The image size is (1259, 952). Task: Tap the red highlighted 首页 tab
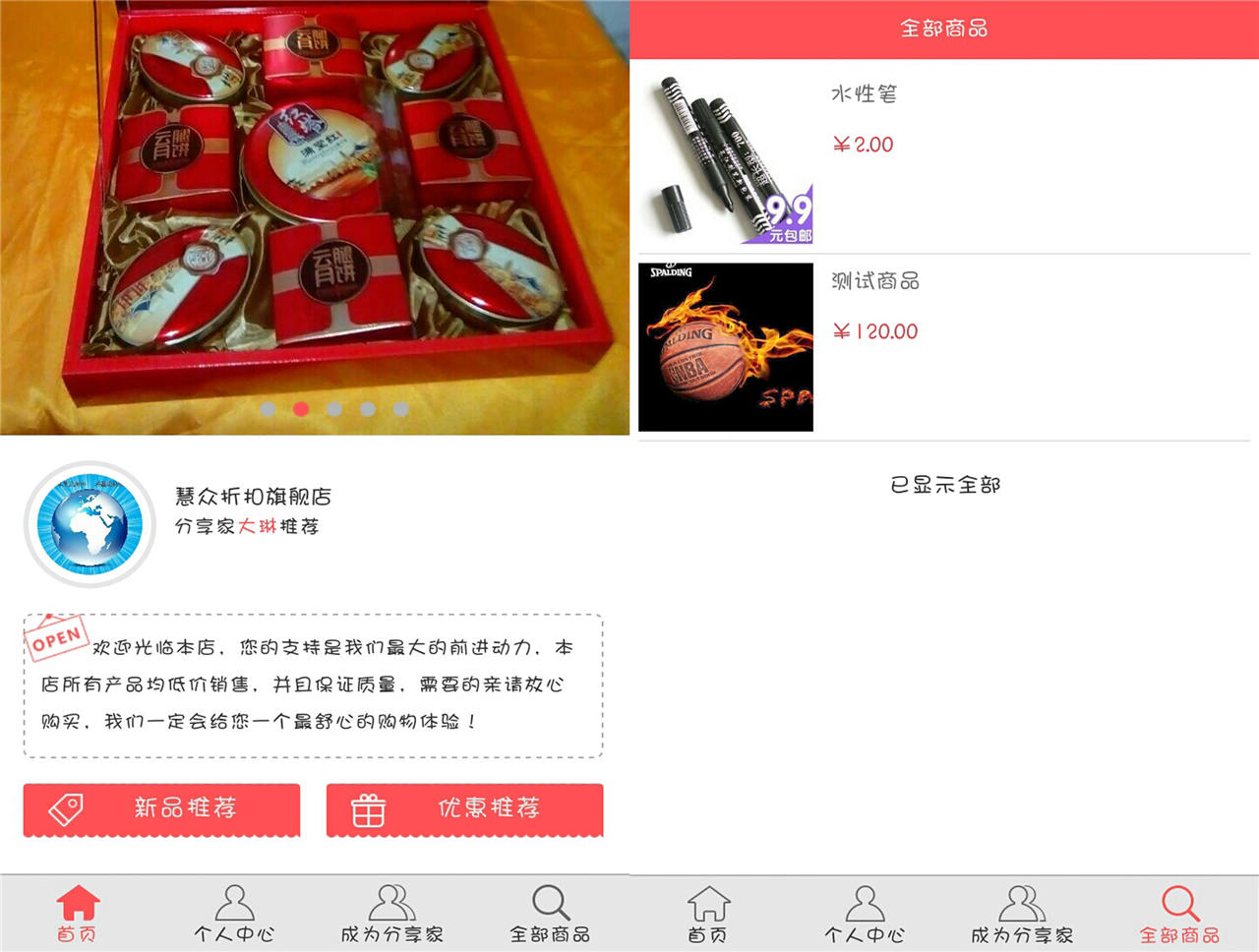[77, 914]
